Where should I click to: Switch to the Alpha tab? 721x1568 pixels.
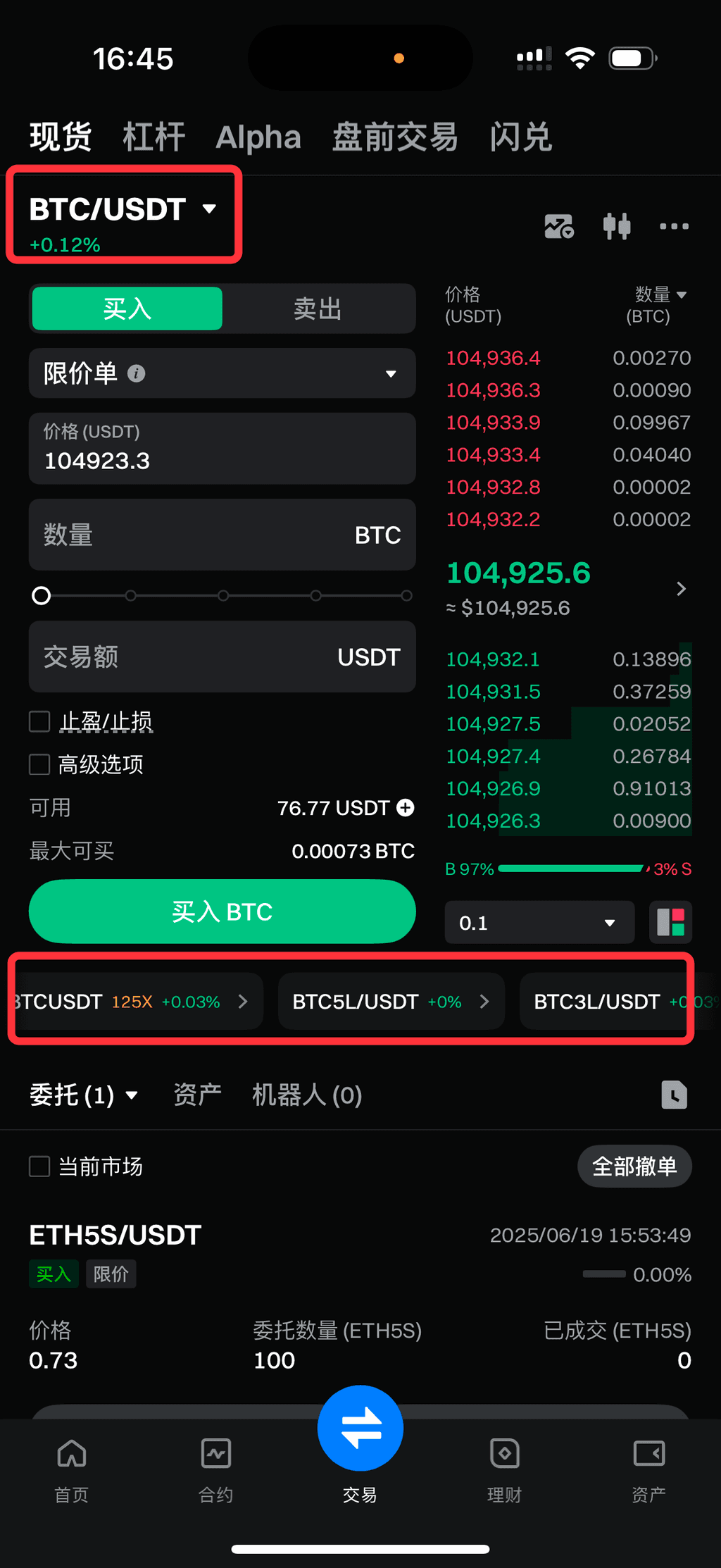coord(258,137)
